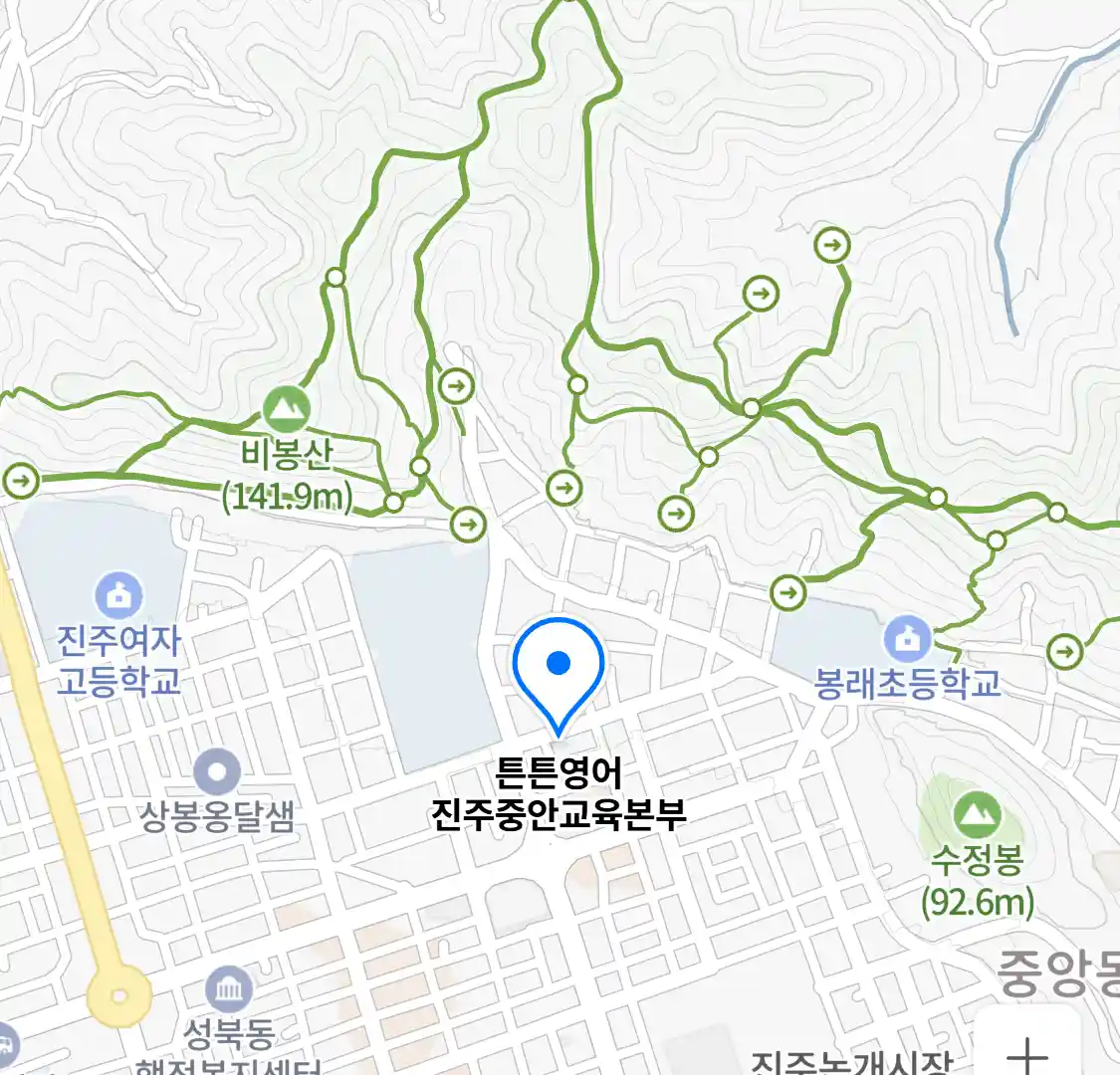This screenshot has width=1120, height=1075.
Task: Open the 성북동 행정복지센터 marker
Action: coord(231,989)
